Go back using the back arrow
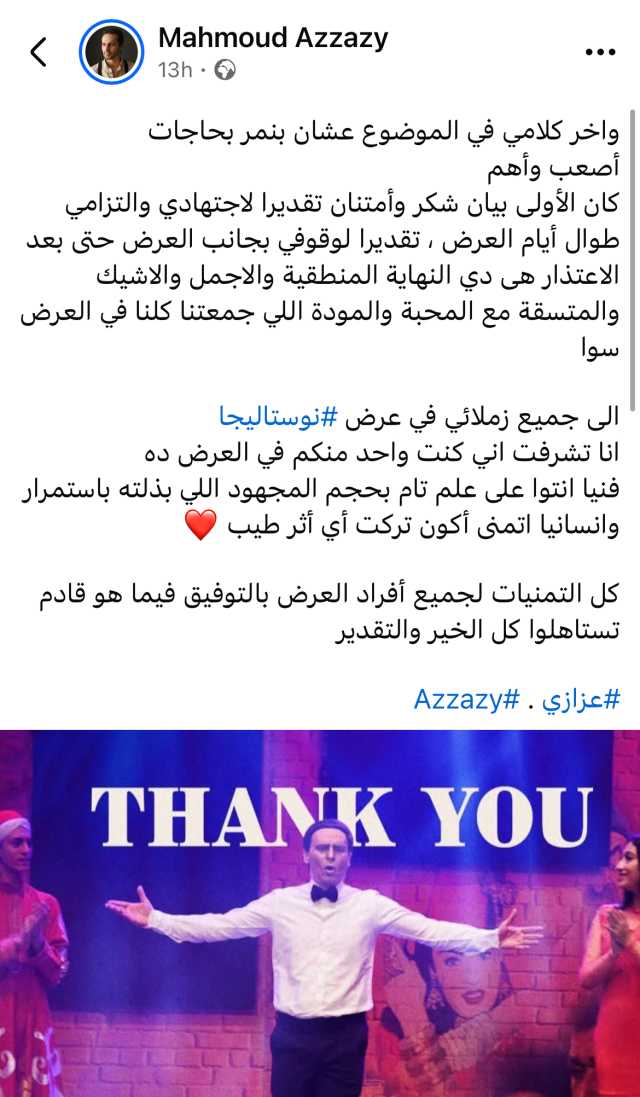 [39, 52]
